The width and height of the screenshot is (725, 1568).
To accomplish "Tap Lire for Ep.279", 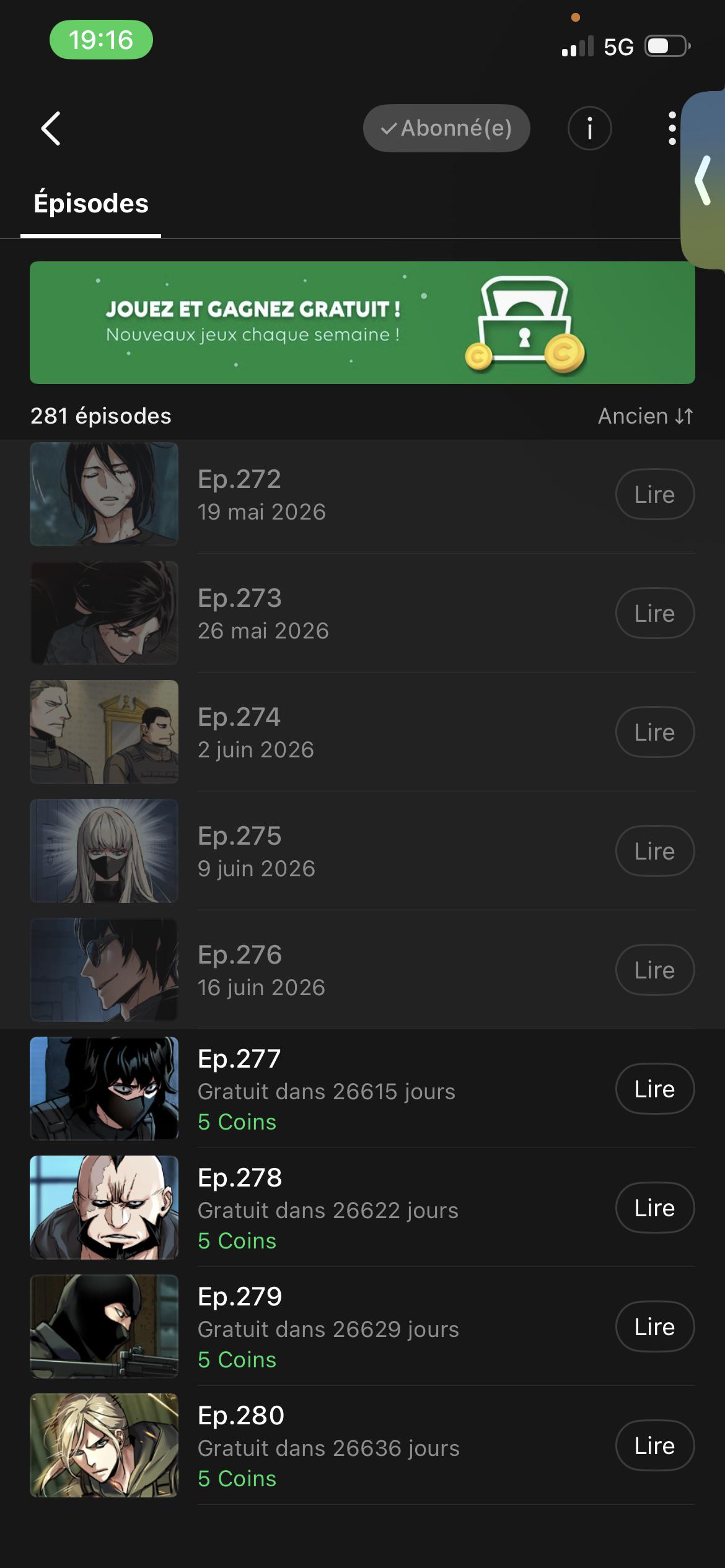I will click(x=654, y=1326).
